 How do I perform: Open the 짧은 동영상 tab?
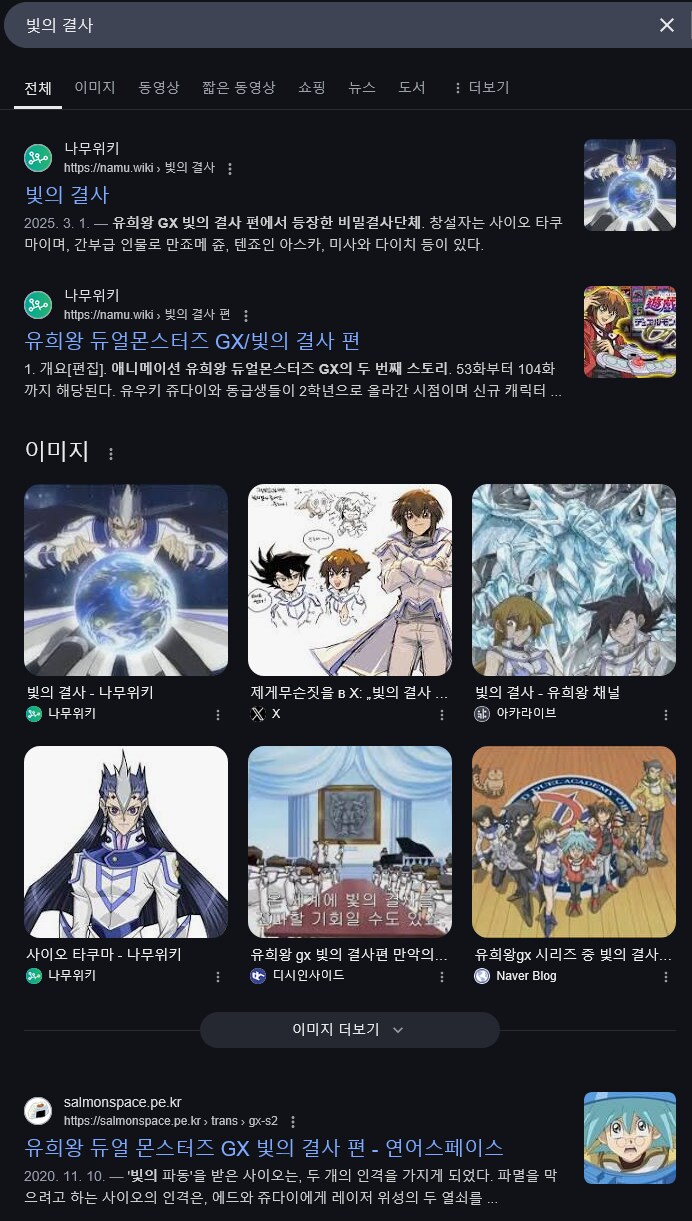tap(239, 88)
